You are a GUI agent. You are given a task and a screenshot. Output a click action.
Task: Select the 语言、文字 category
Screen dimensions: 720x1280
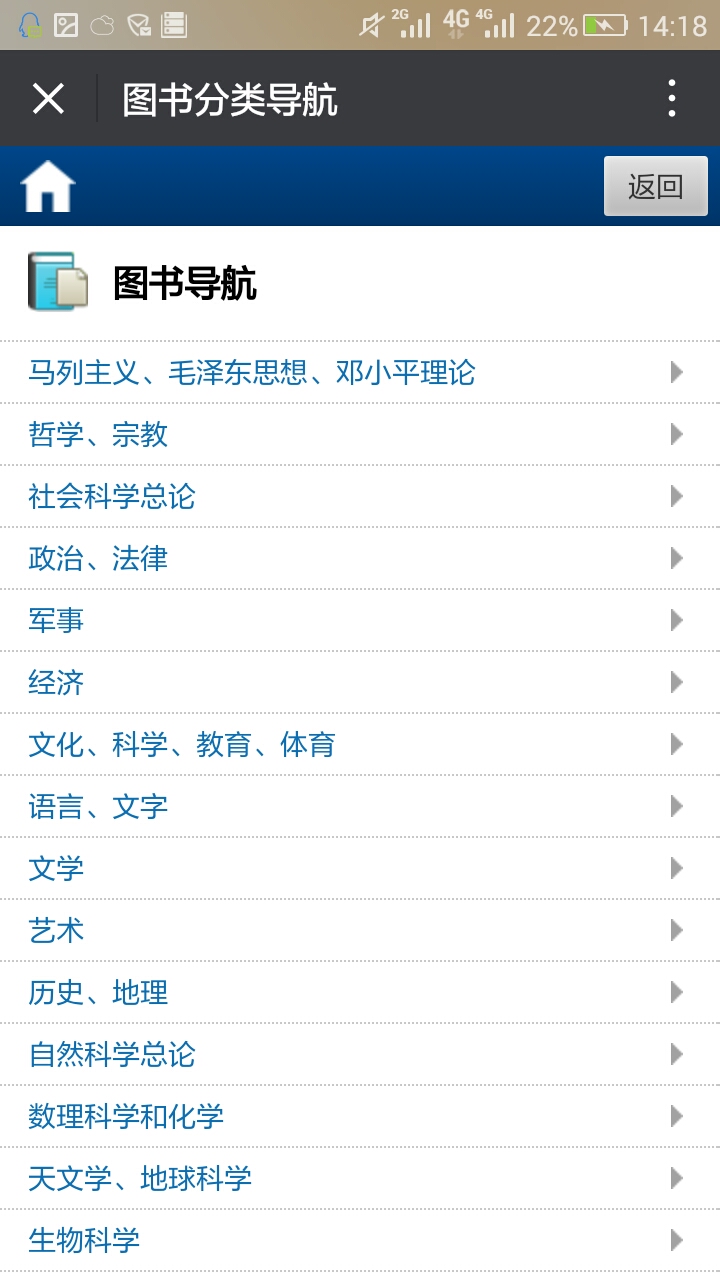[x=98, y=807]
